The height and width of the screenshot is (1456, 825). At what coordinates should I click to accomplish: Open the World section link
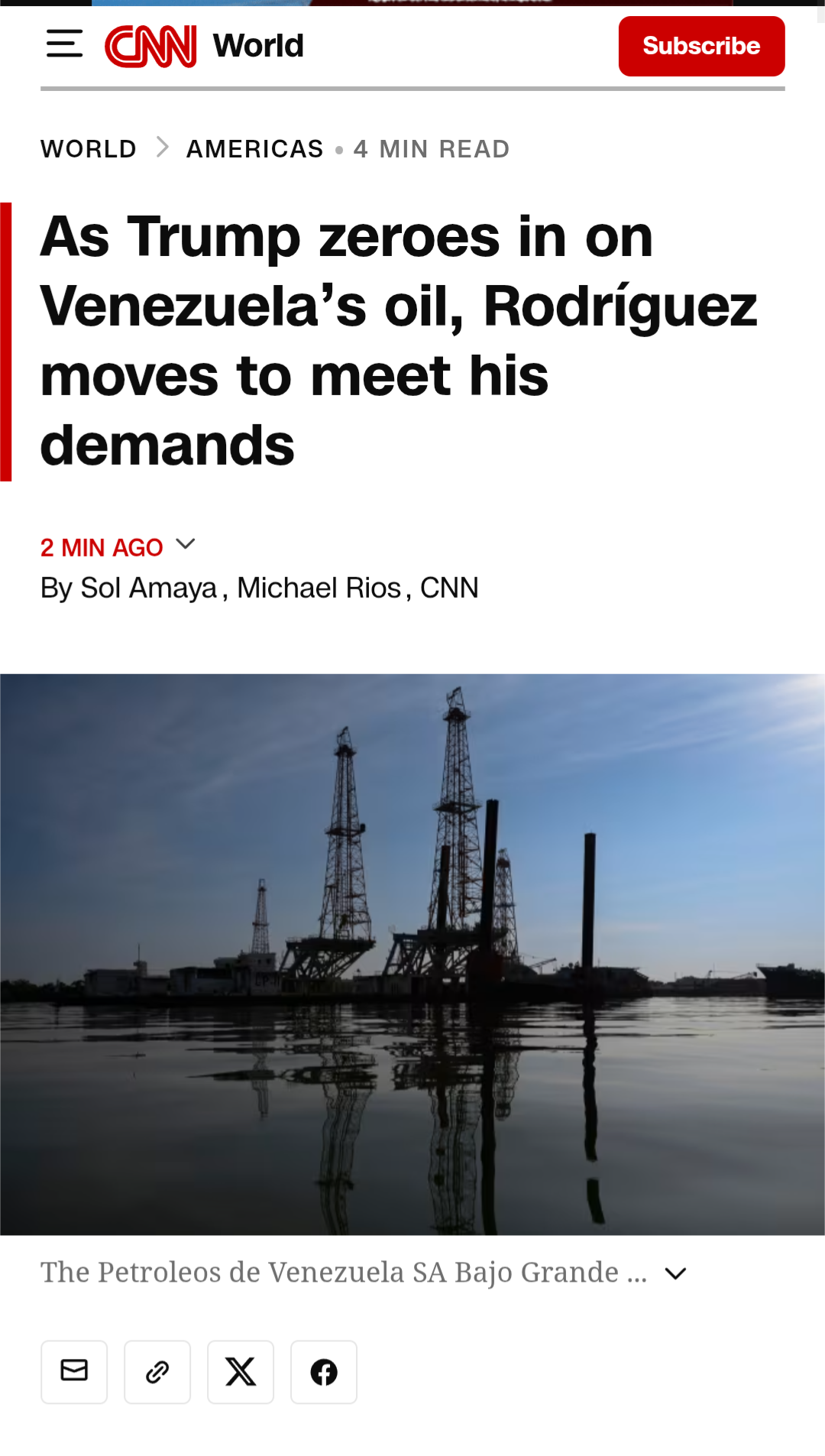click(258, 46)
